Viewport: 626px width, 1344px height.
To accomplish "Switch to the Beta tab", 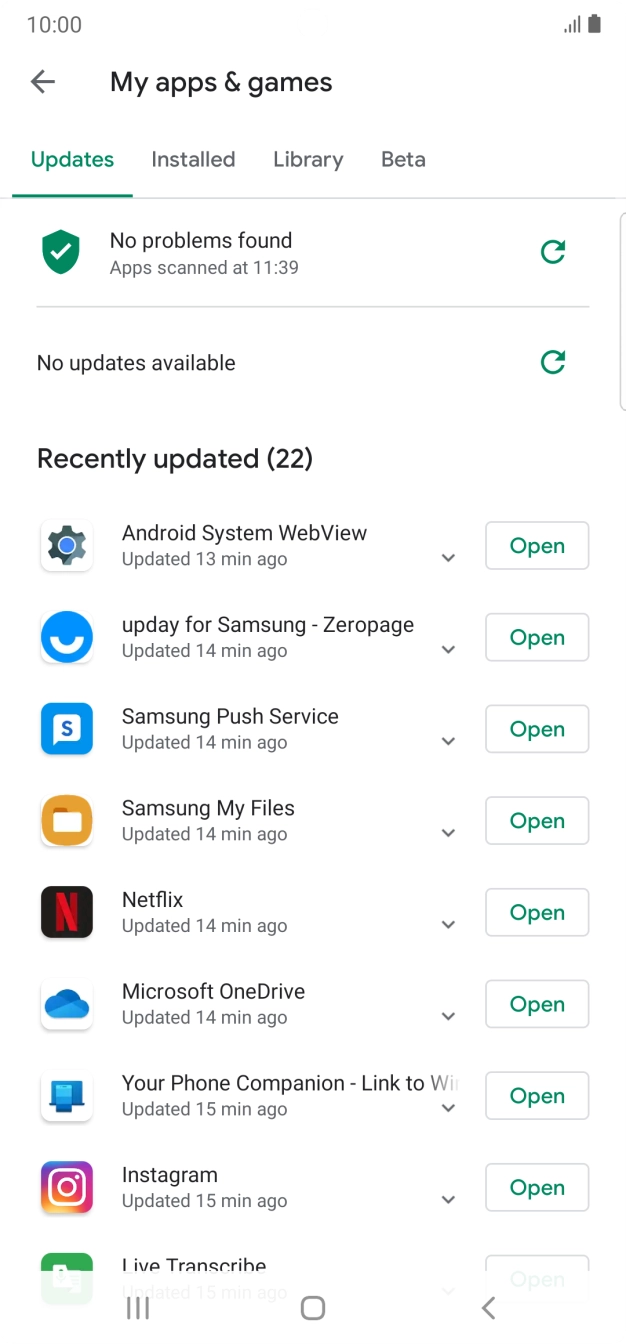I will tap(403, 160).
